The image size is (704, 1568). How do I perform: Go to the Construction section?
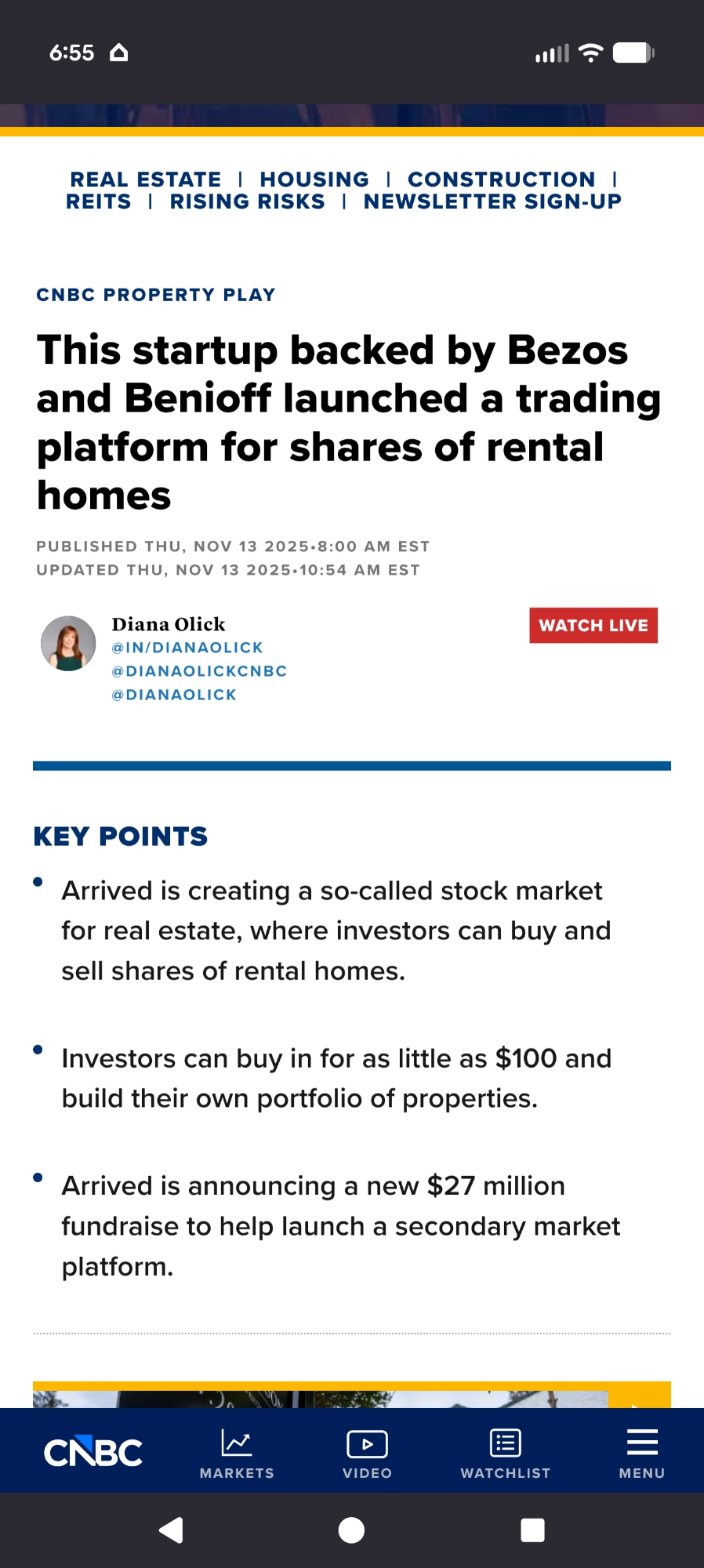[501, 180]
